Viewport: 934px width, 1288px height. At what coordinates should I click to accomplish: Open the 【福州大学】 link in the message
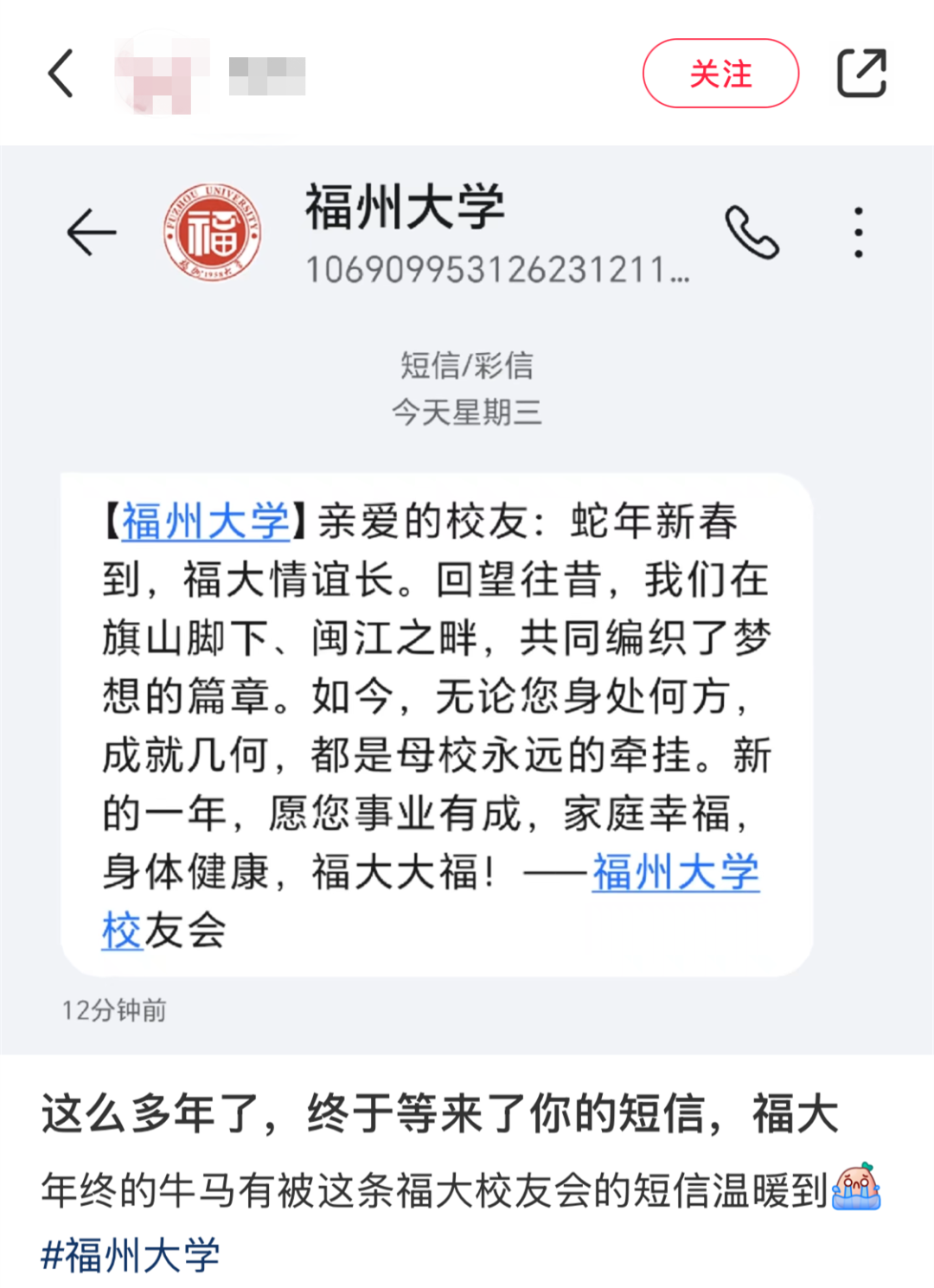pyautogui.click(x=208, y=521)
